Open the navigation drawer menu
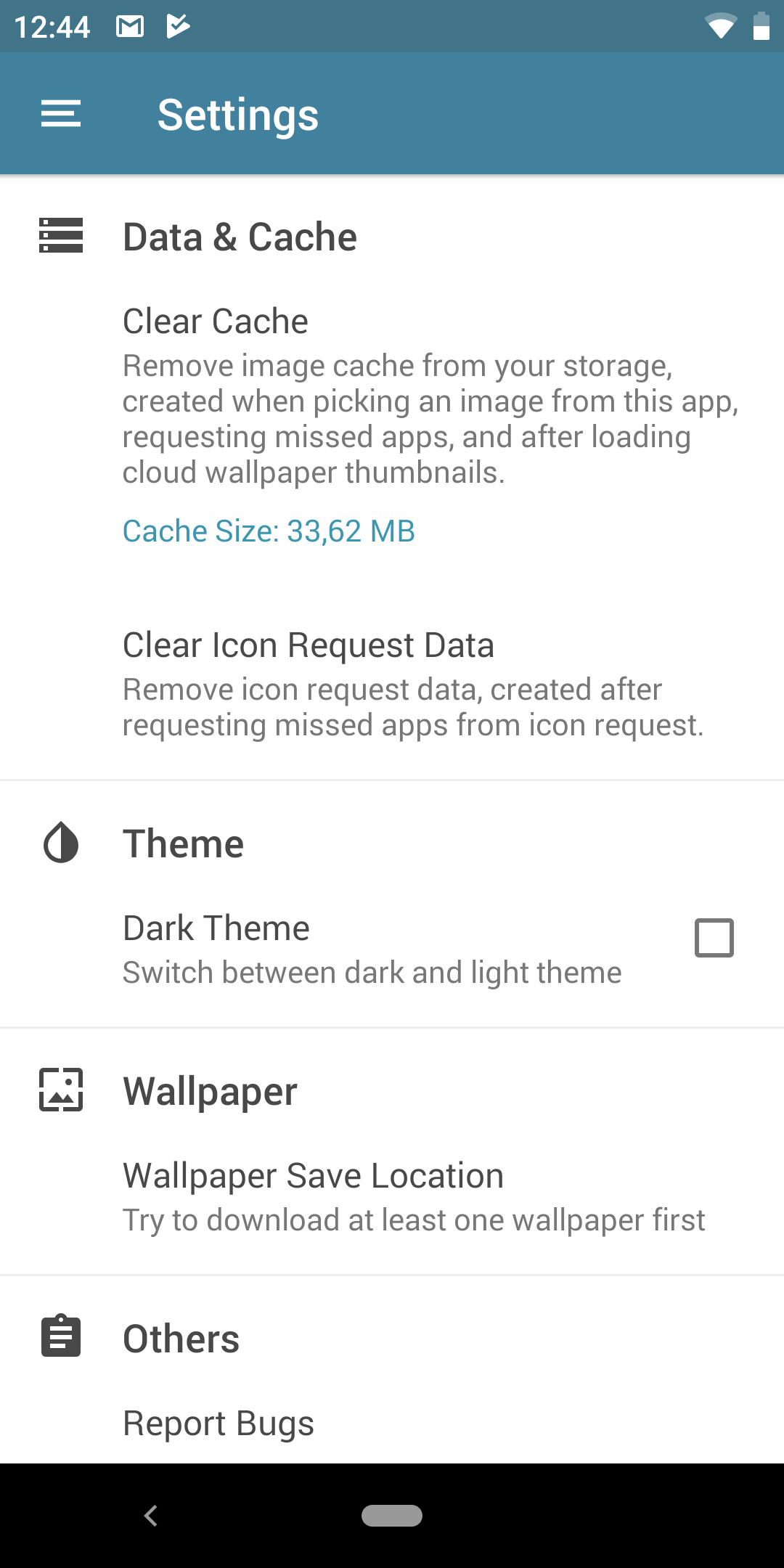This screenshot has width=784, height=1568. tap(61, 114)
